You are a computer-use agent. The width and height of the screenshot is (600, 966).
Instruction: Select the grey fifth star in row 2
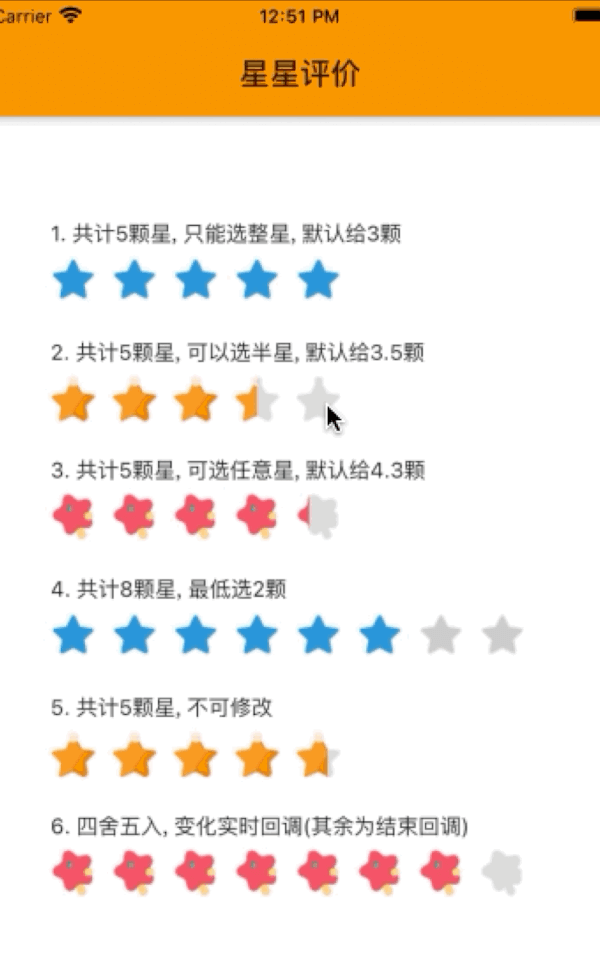coord(318,400)
